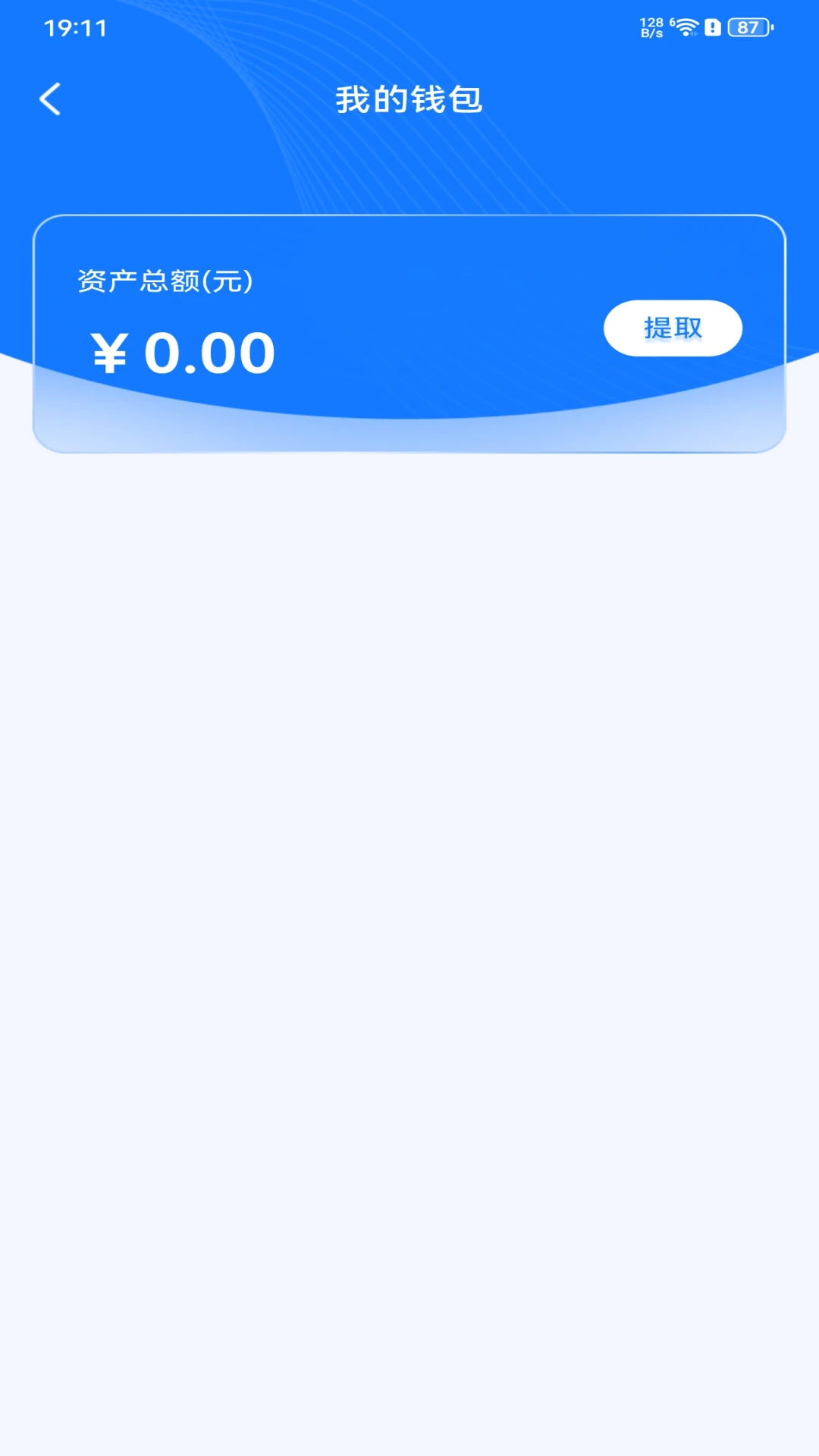This screenshot has width=819, height=1456.
Task: Click the status bar area at top
Action: pos(409,24)
